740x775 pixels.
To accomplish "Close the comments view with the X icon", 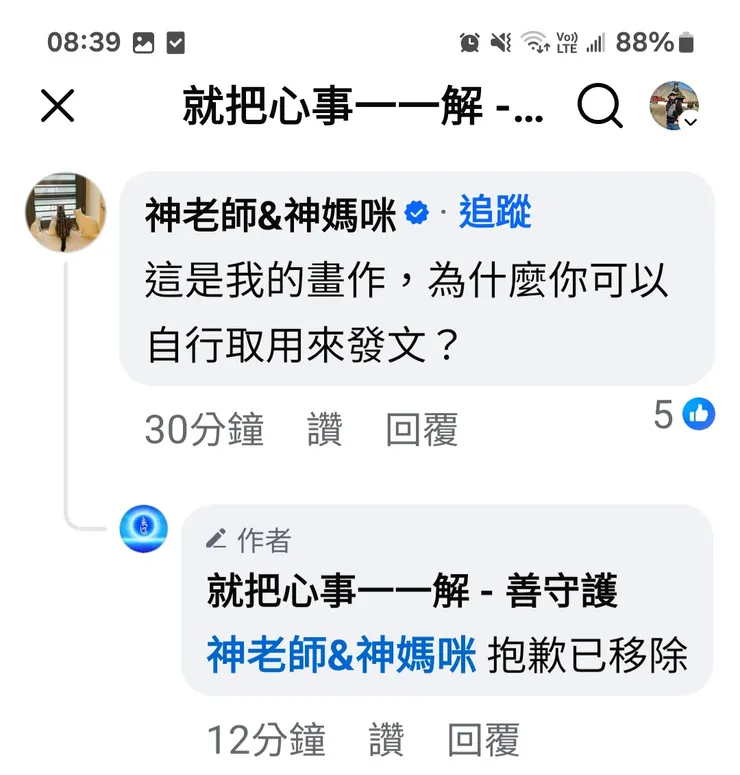I will [x=57, y=105].
